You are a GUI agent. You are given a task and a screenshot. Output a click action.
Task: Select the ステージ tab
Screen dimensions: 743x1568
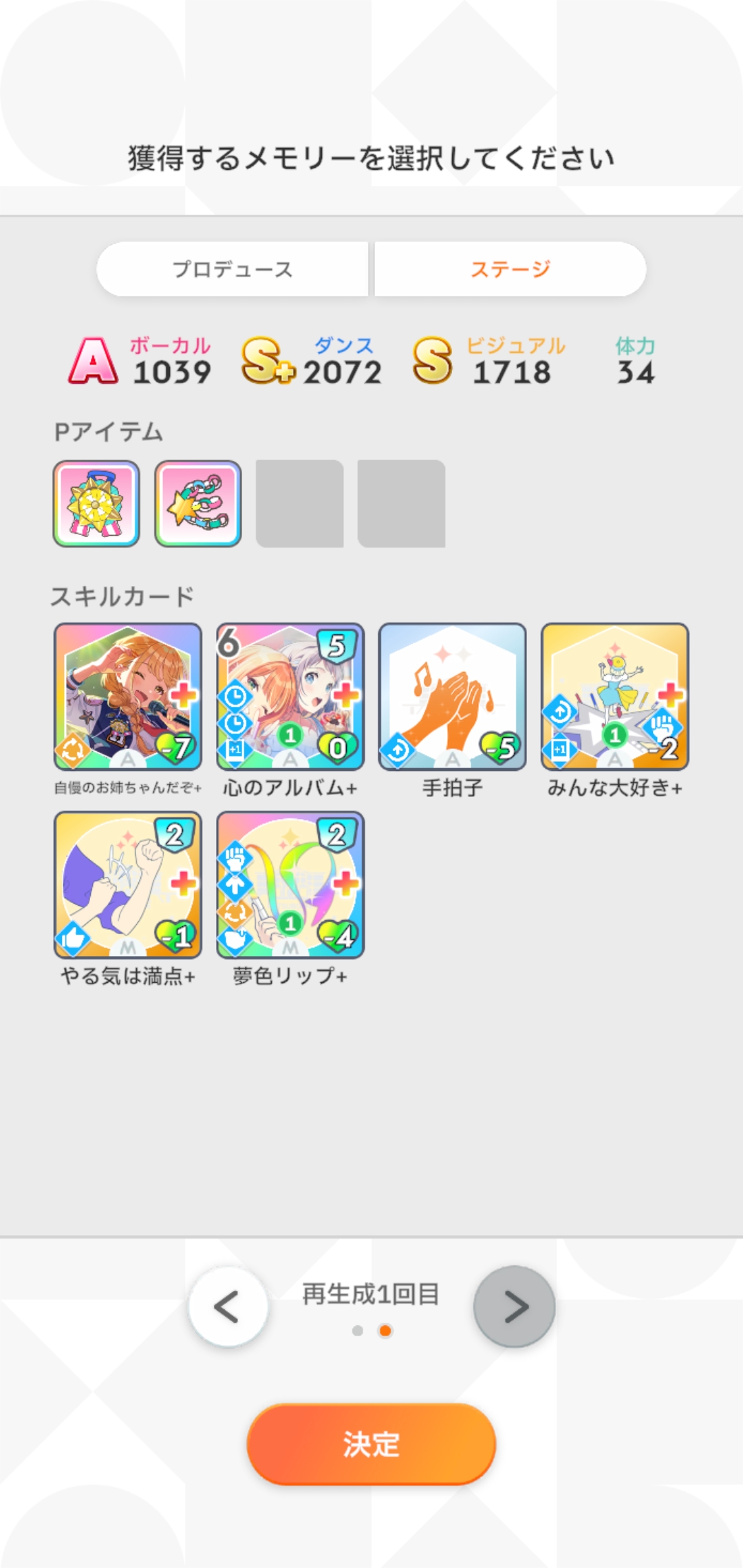click(510, 269)
